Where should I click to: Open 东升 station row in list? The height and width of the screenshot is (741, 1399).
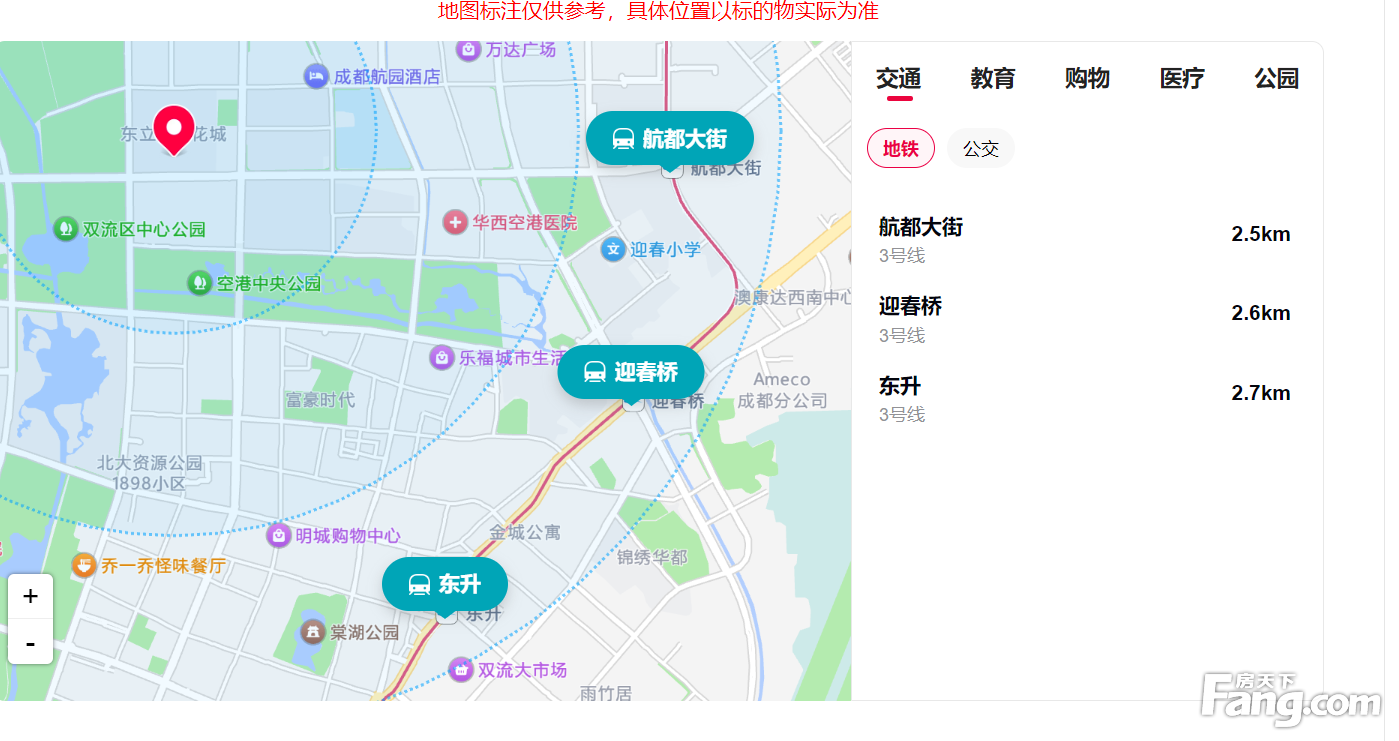click(1084, 398)
